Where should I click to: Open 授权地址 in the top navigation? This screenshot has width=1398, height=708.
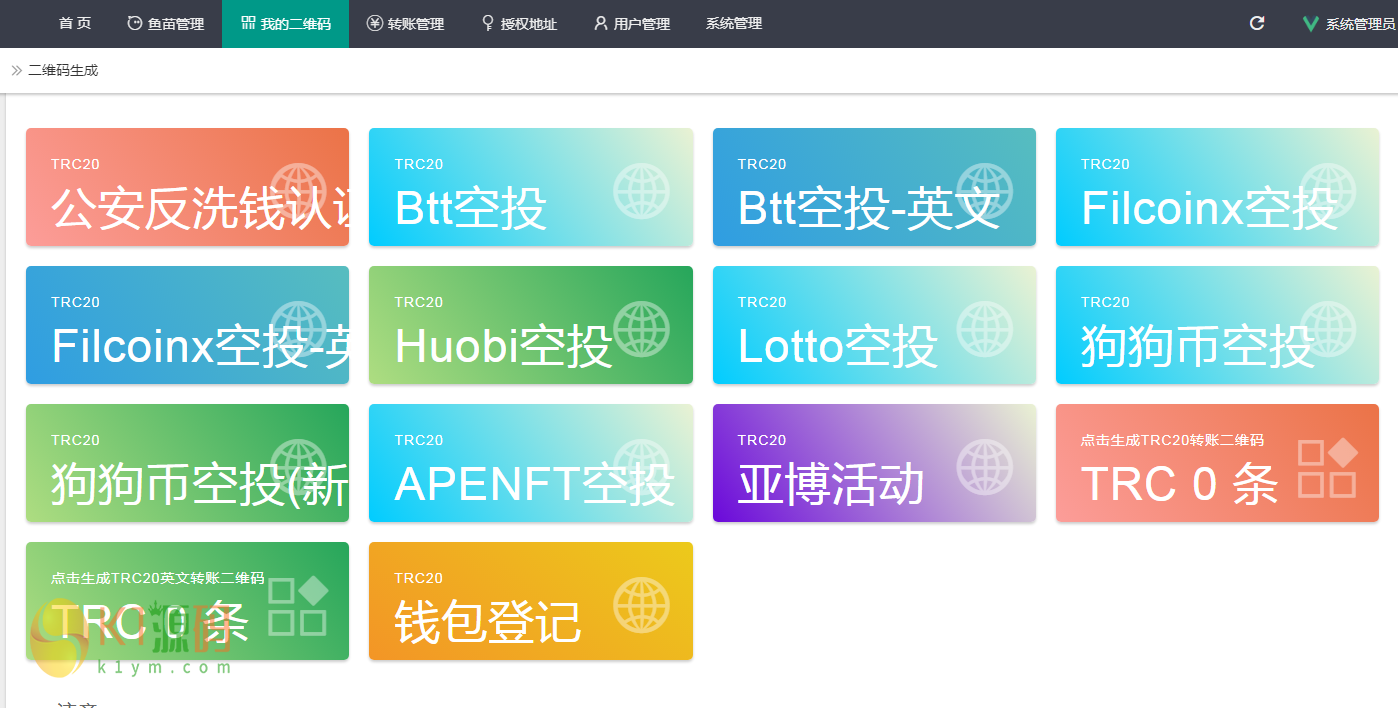point(519,23)
